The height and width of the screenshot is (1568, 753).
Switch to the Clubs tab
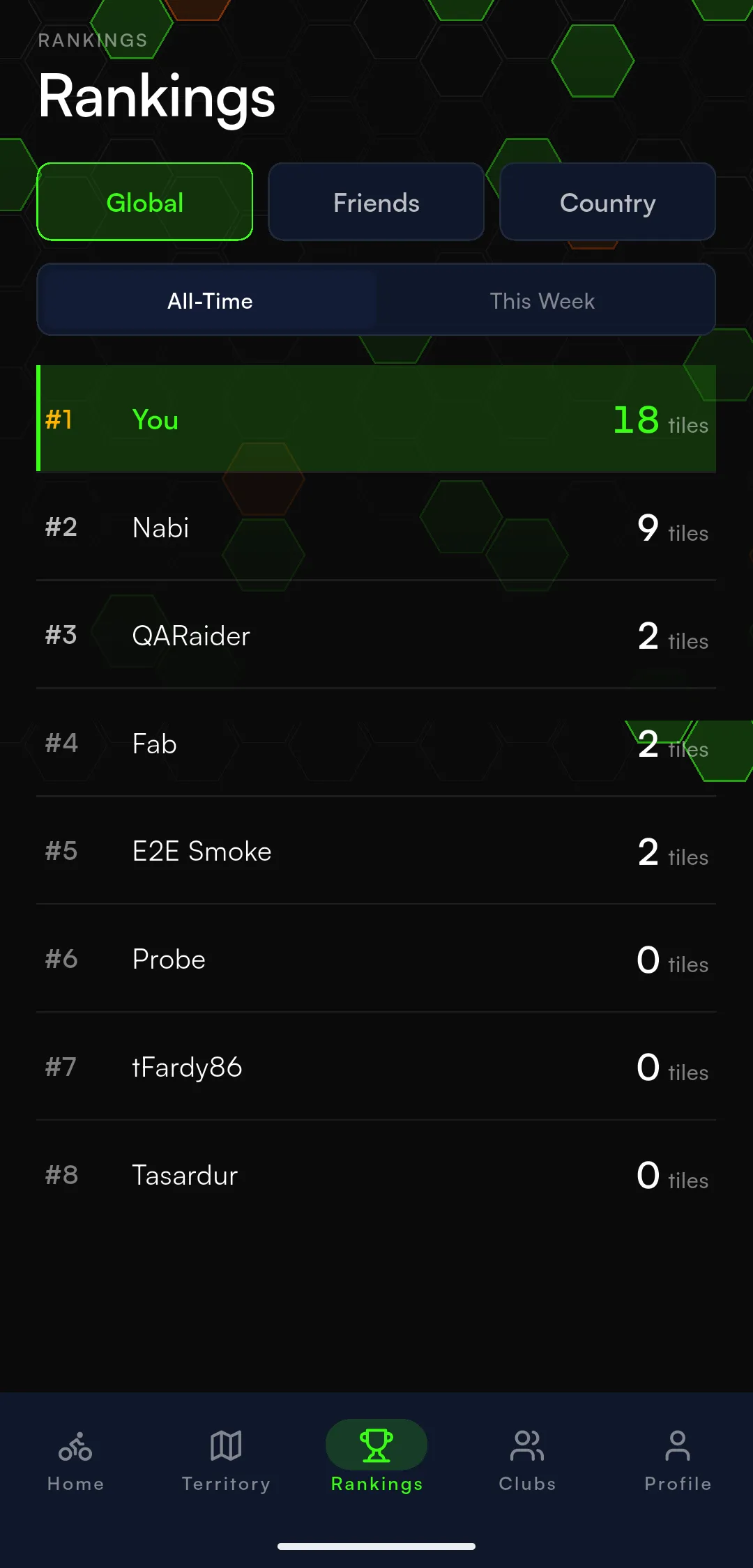click(x=527, y=1460)
